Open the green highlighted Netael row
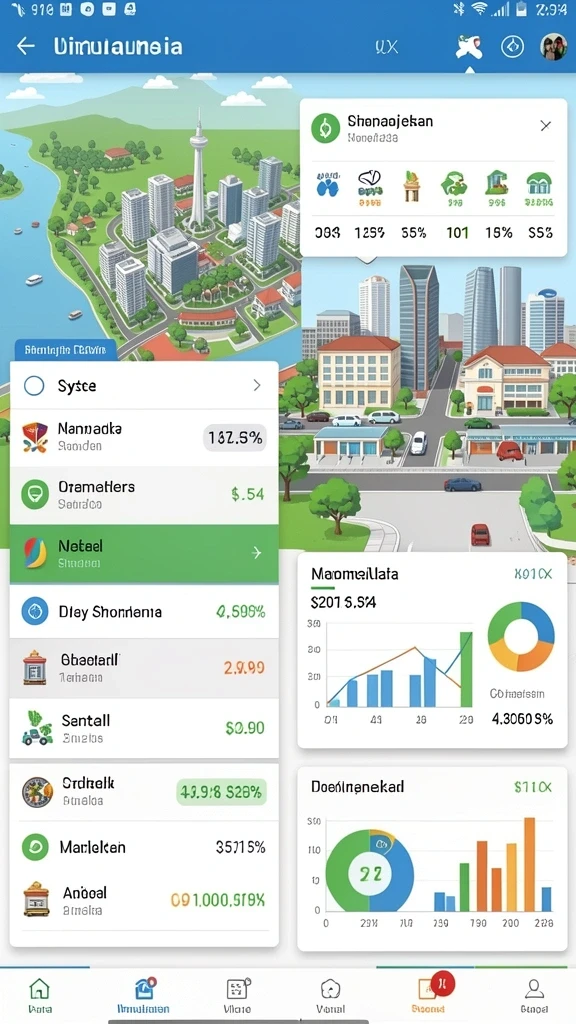 point(144,553)
